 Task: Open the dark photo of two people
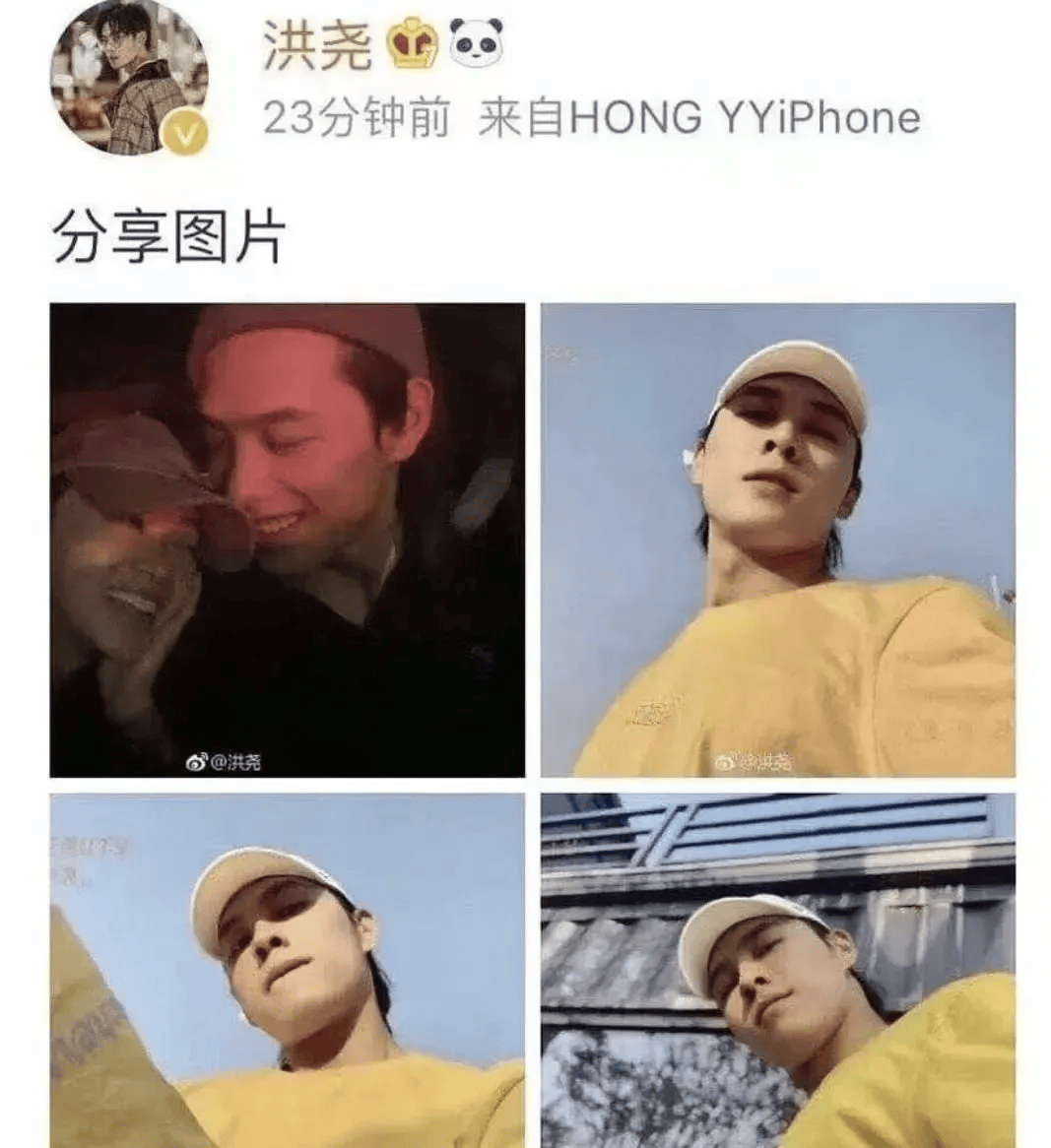pos(287,540)
